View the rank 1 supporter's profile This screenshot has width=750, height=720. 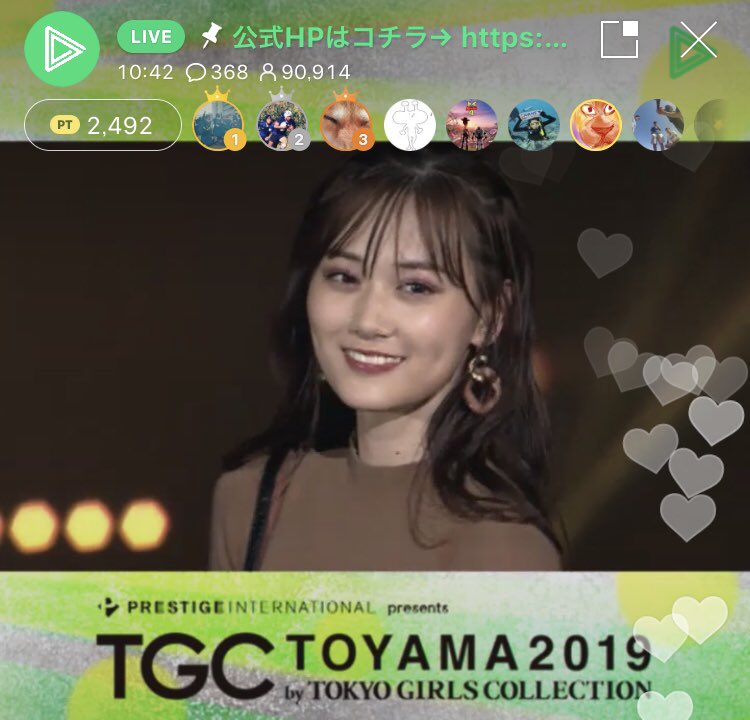point(218,124)
